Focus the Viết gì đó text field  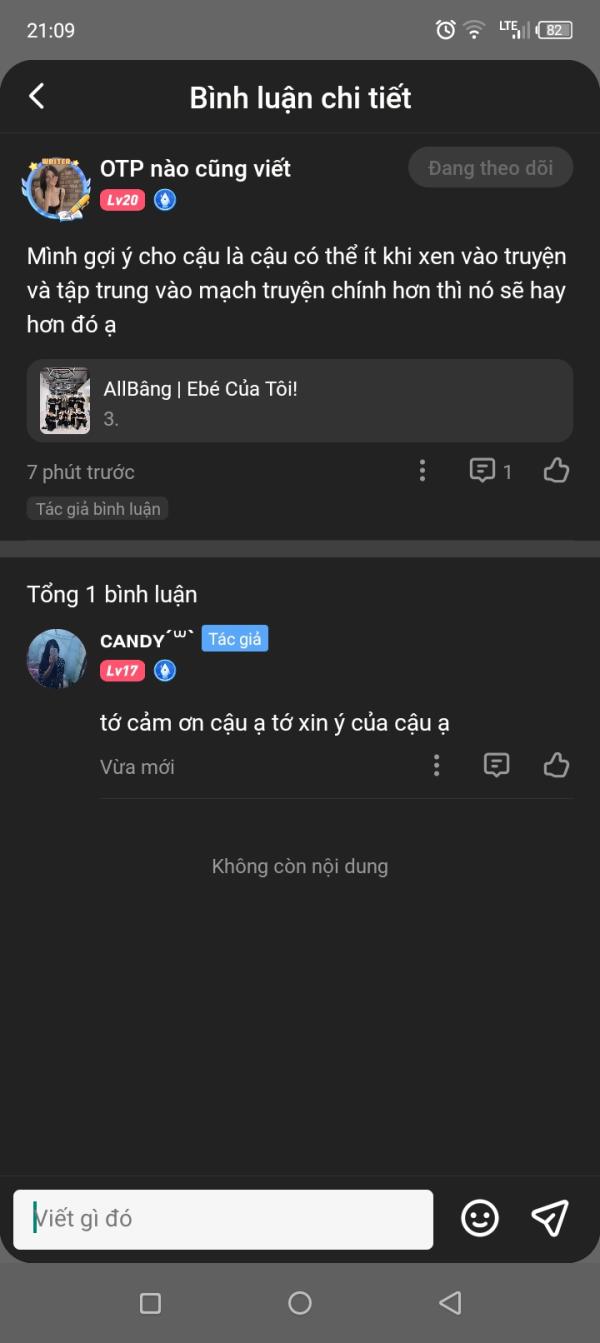[x=223, y=1219]
